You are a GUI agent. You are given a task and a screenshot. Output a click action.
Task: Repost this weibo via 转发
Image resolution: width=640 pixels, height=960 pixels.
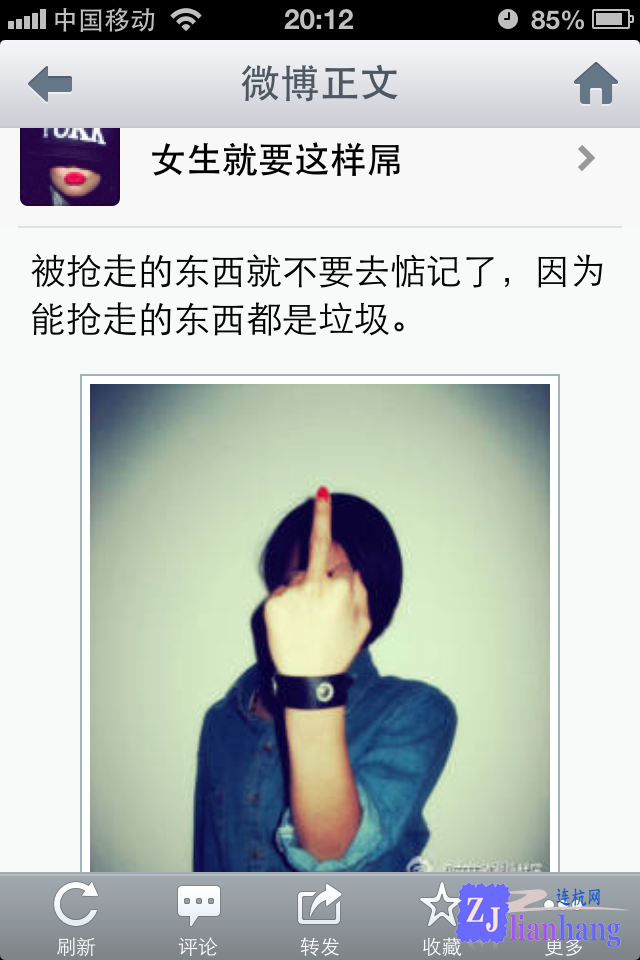320,917
